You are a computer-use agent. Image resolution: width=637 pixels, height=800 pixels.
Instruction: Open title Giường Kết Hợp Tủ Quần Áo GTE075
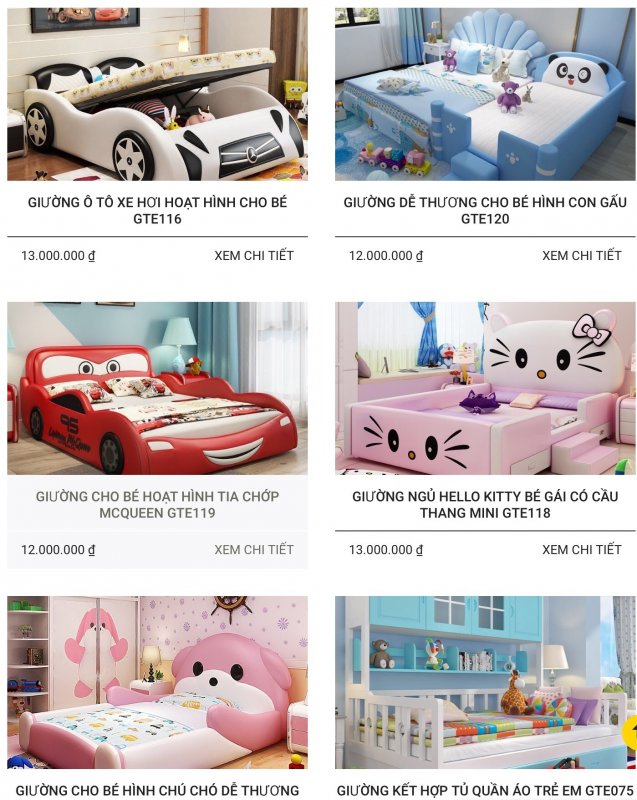click(x=485, y=790)
